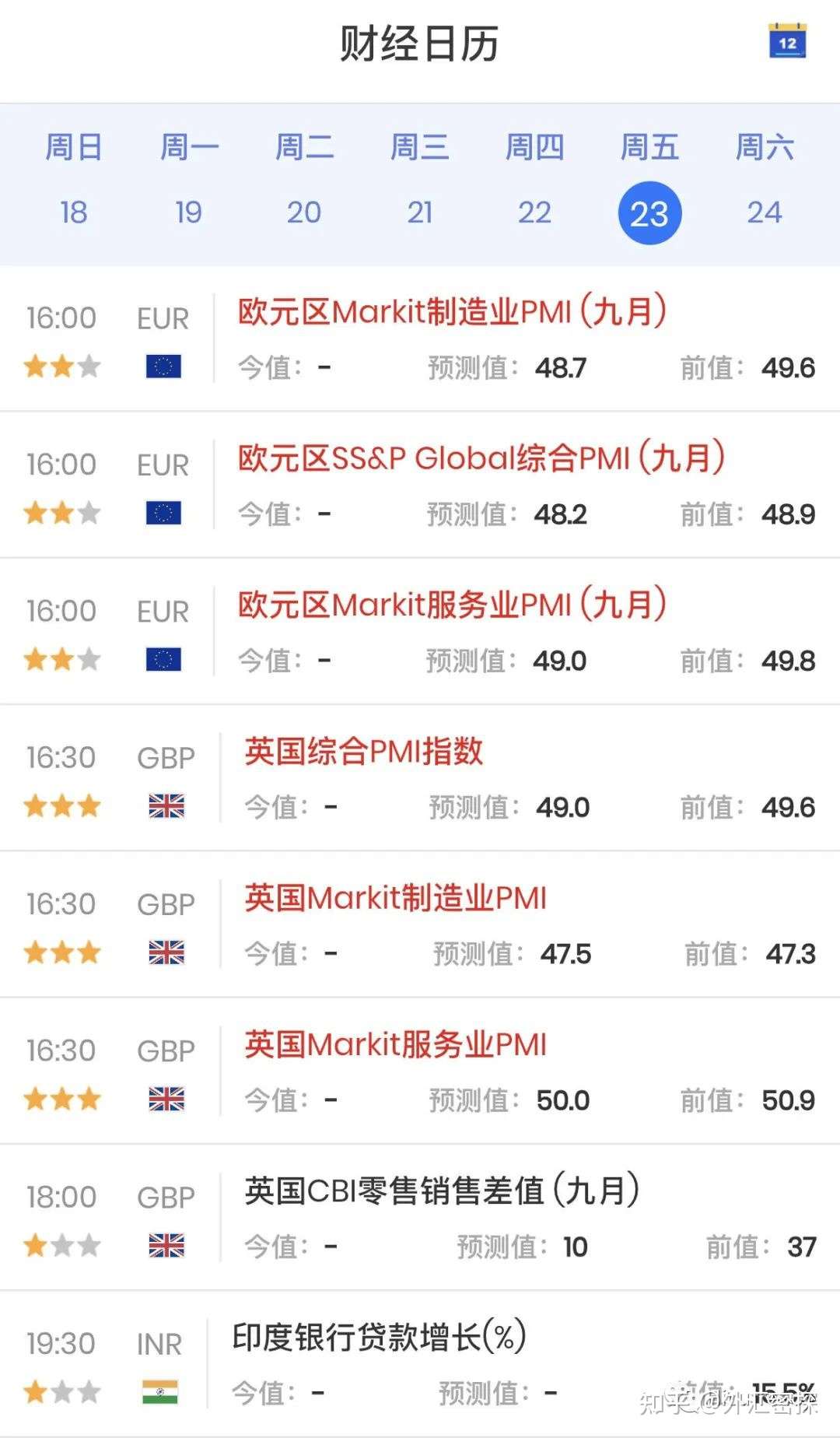This screenshot has height=1438, width=840.
Task: View 欧元区Markit服务业PMI (九月) details
Action: point(452,605)
